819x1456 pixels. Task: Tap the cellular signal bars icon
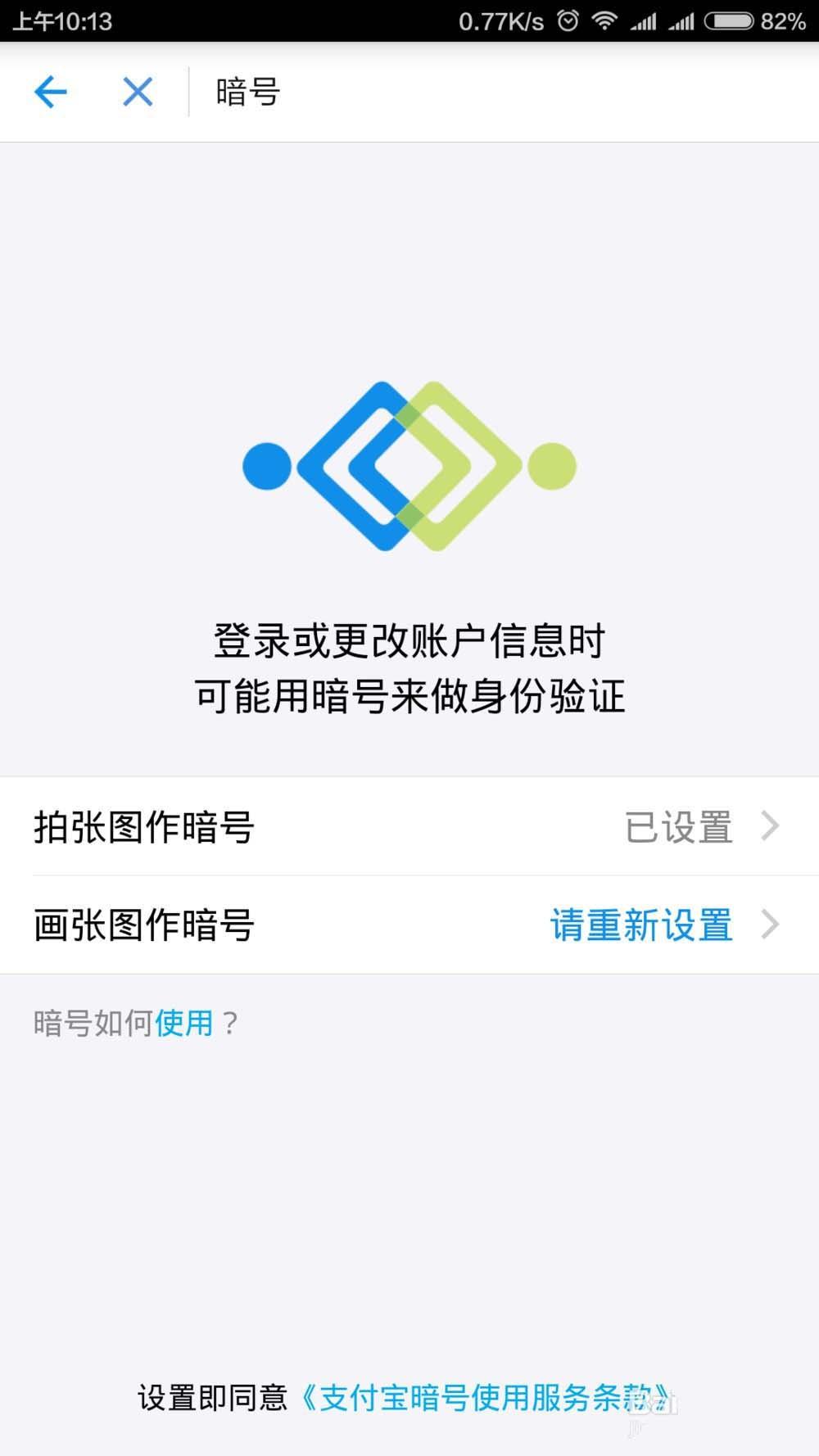[x=644, y=22]
